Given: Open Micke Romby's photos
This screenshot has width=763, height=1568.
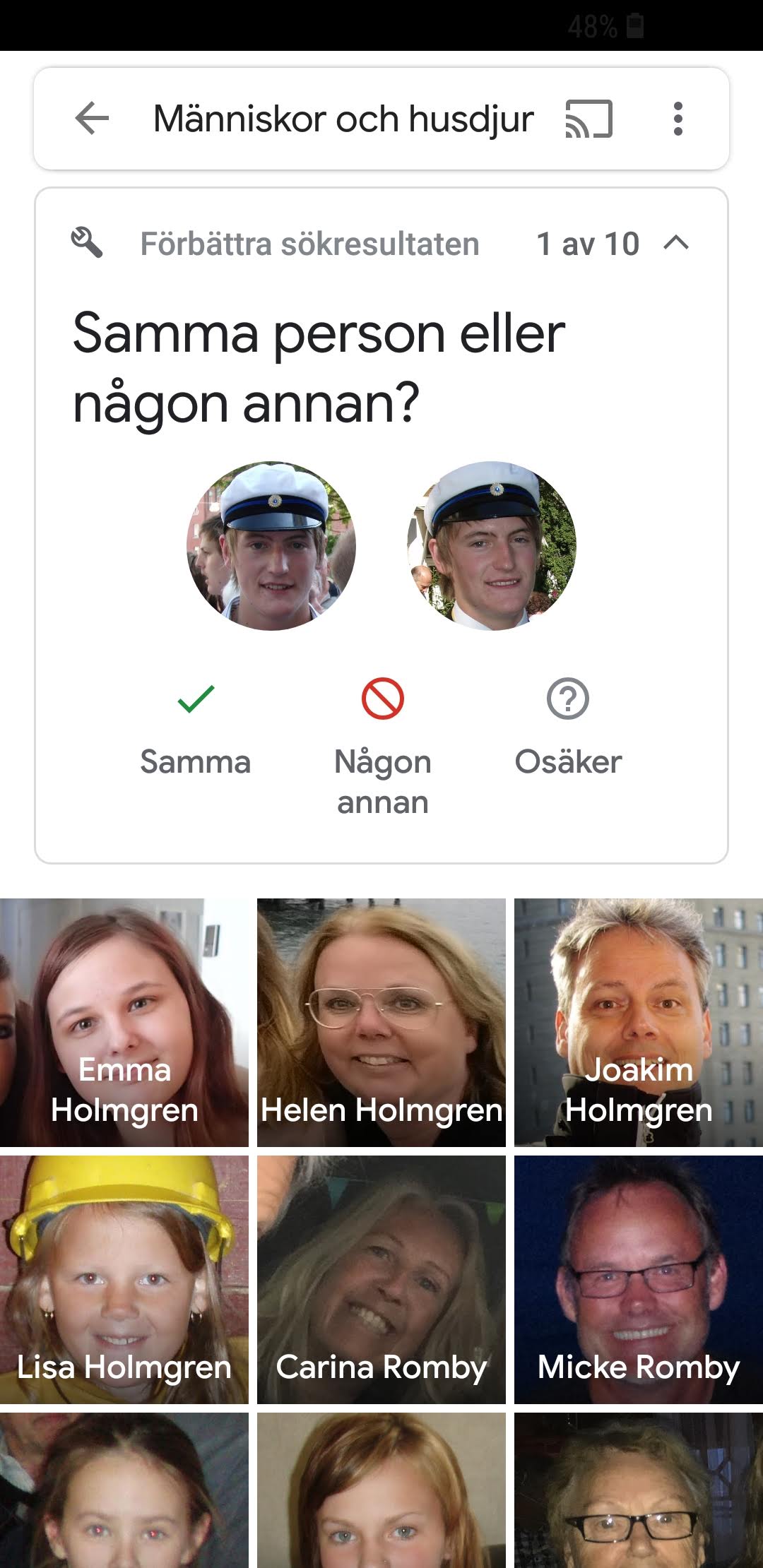Looking at the screenshot, I should coord(639,1279).
